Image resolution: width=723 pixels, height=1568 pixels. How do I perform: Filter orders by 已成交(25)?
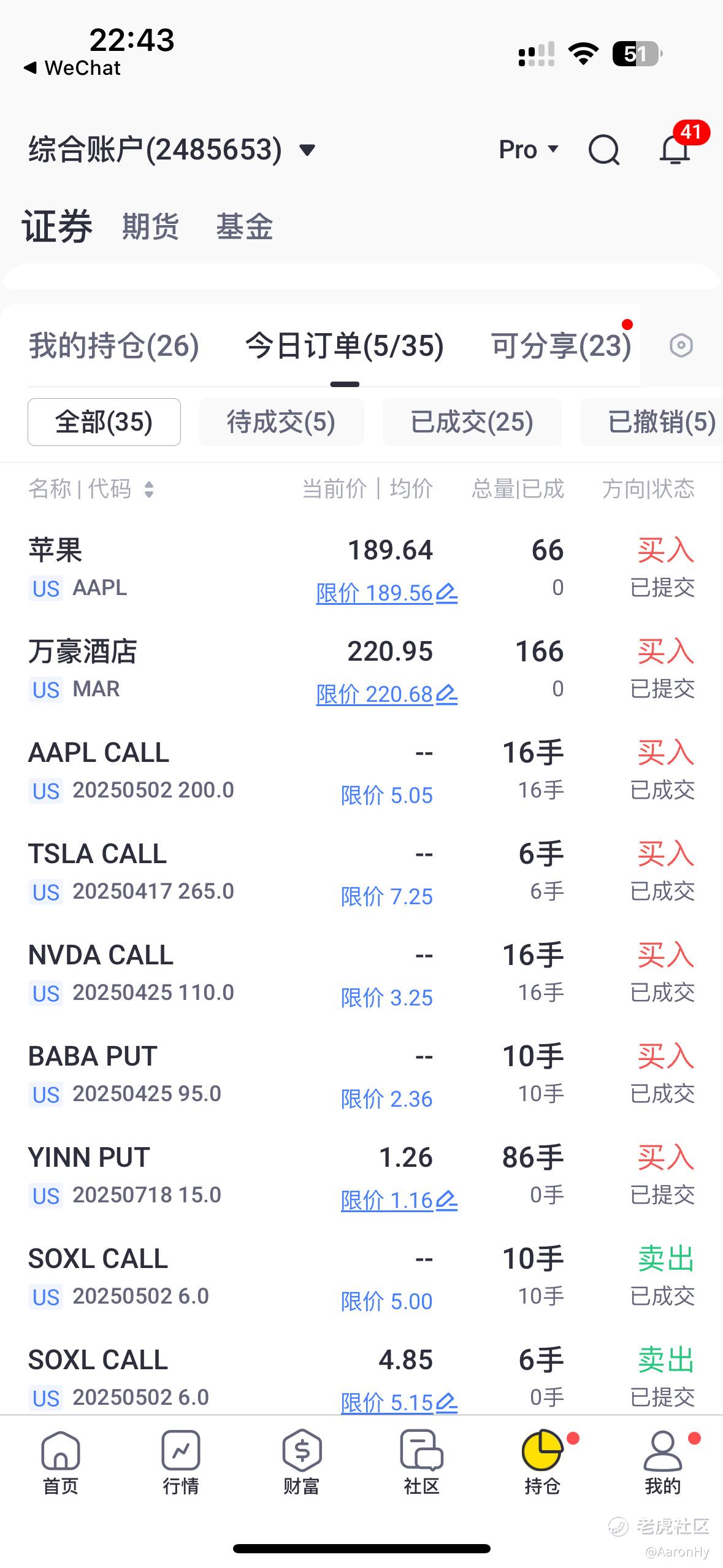point(472,422)
